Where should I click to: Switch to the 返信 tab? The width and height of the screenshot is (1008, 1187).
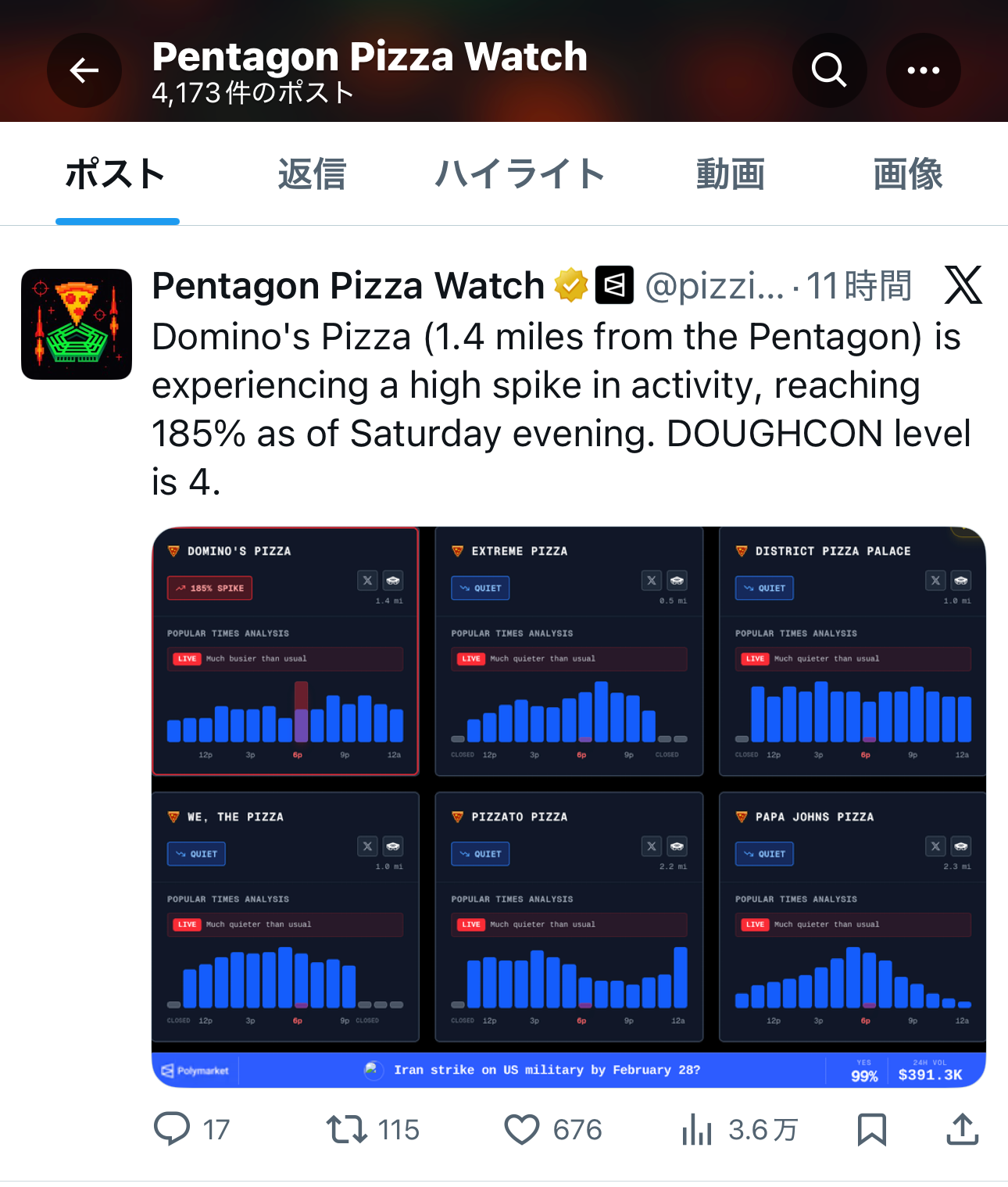(312, 174)
